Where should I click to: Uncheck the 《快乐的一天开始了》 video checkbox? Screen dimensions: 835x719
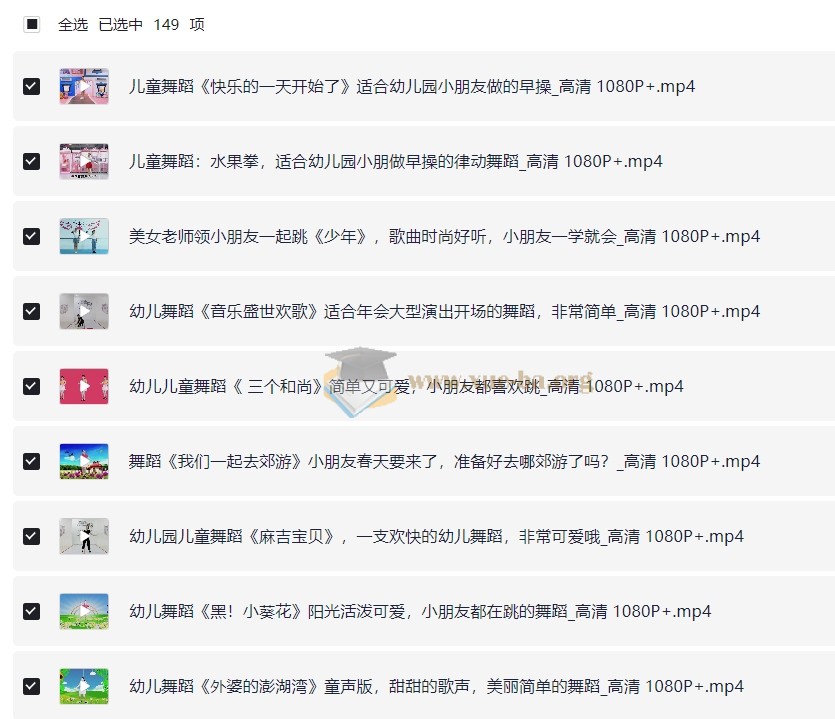(32, 87)
